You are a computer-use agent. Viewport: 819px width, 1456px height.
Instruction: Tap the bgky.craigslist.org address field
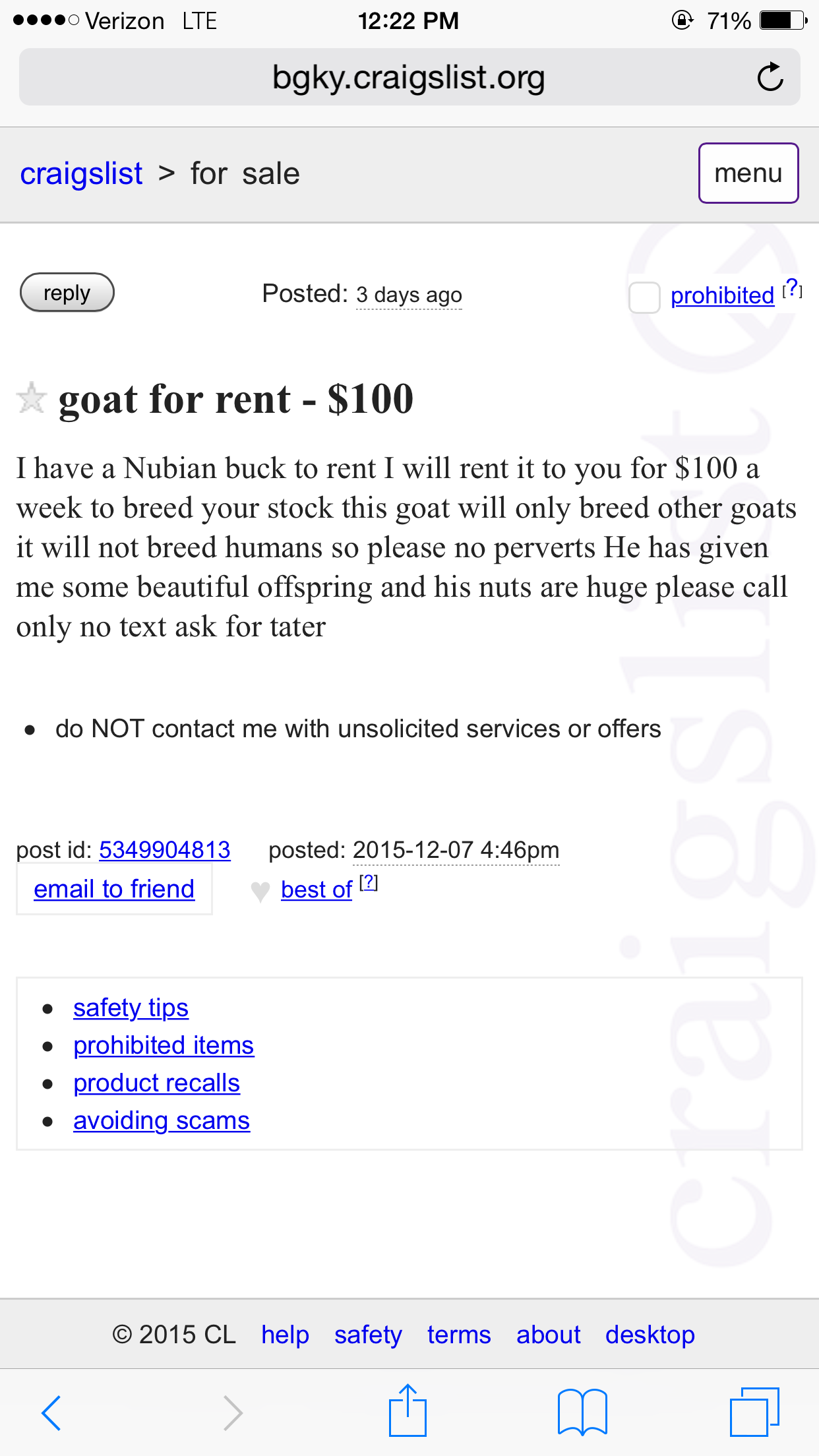click(x=409, y=77)
